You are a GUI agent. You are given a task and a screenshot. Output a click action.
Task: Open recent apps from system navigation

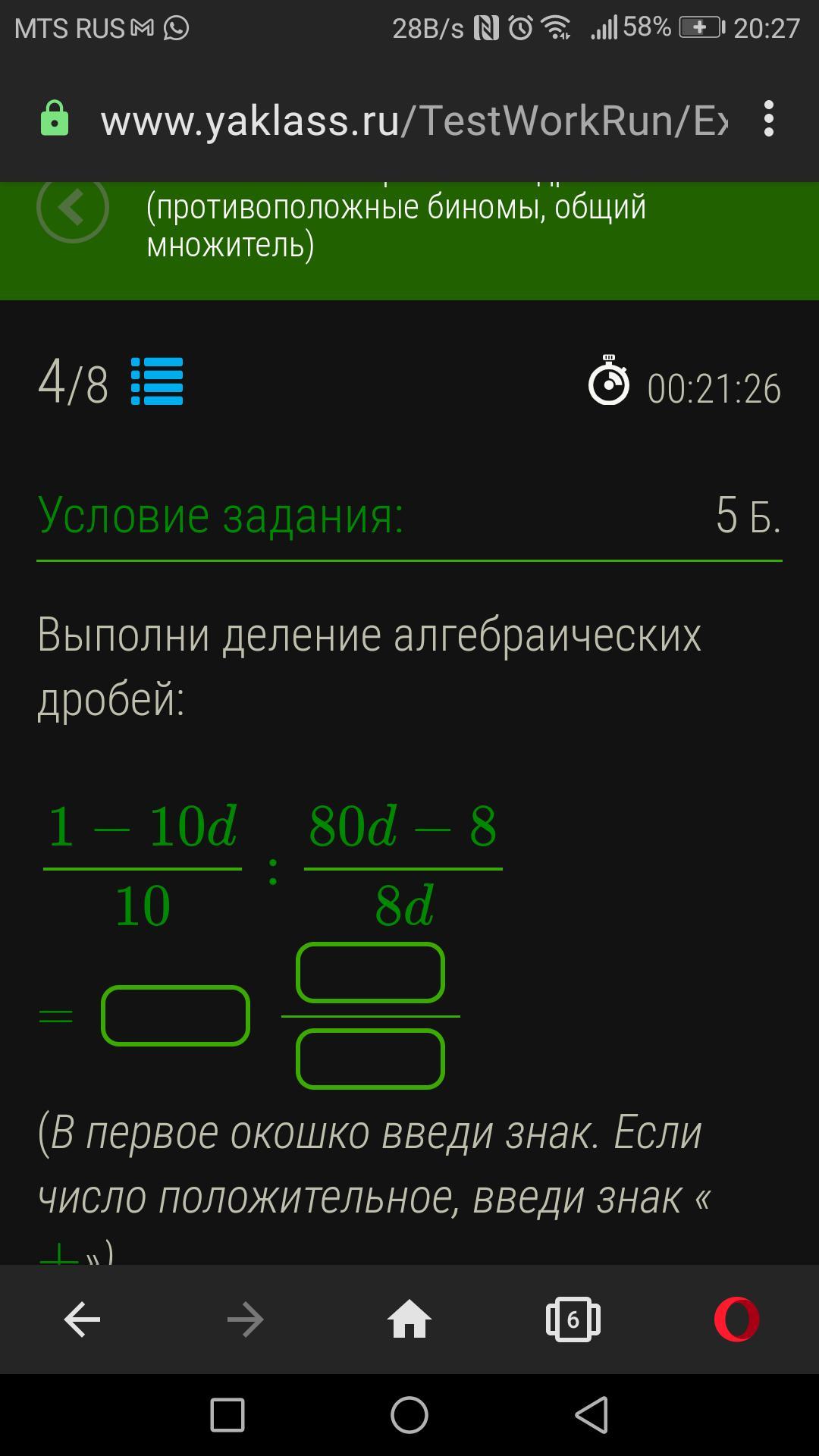(x=227, y=1415)
